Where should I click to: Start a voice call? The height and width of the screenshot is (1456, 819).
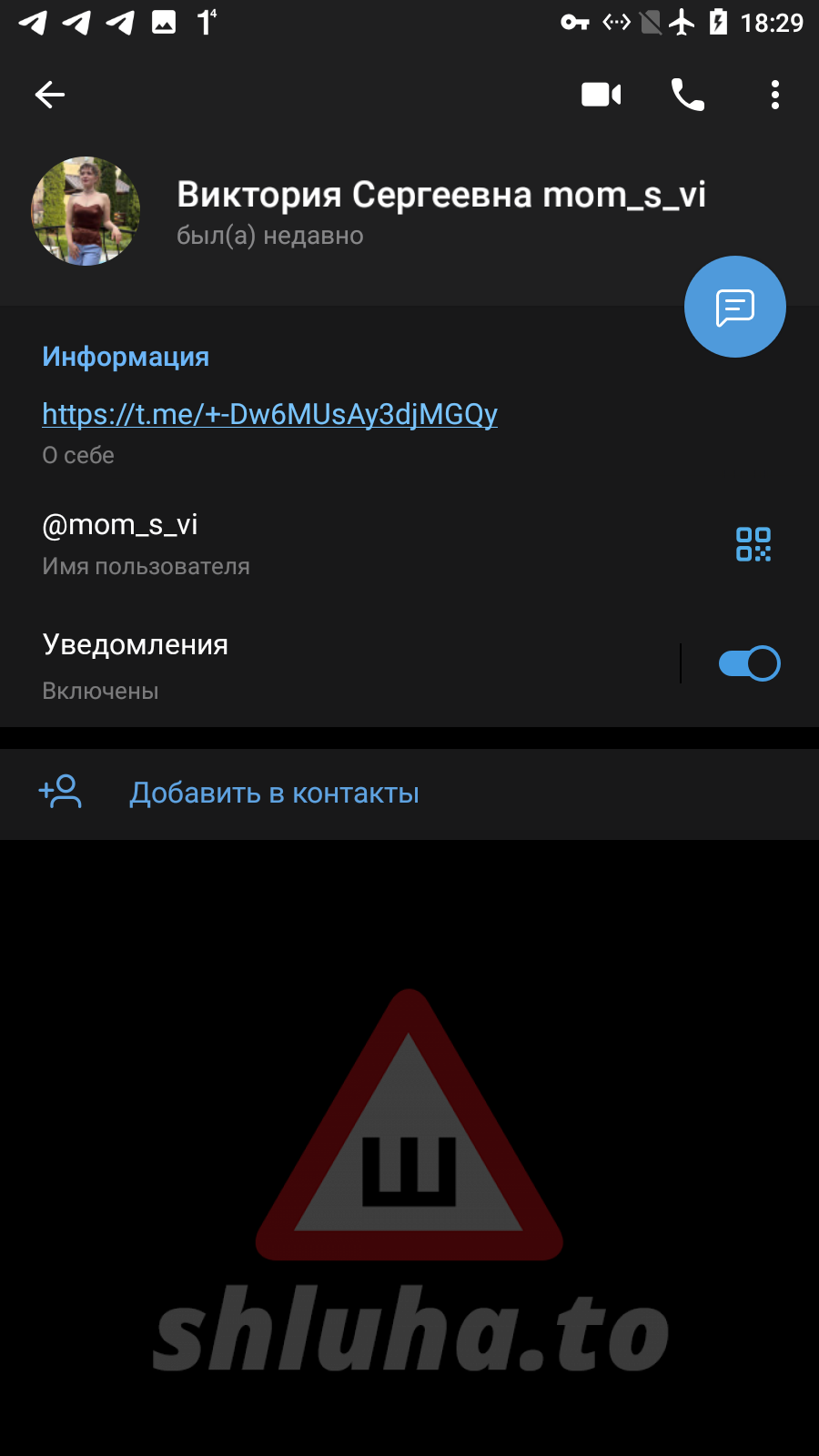tap(688, 95)
